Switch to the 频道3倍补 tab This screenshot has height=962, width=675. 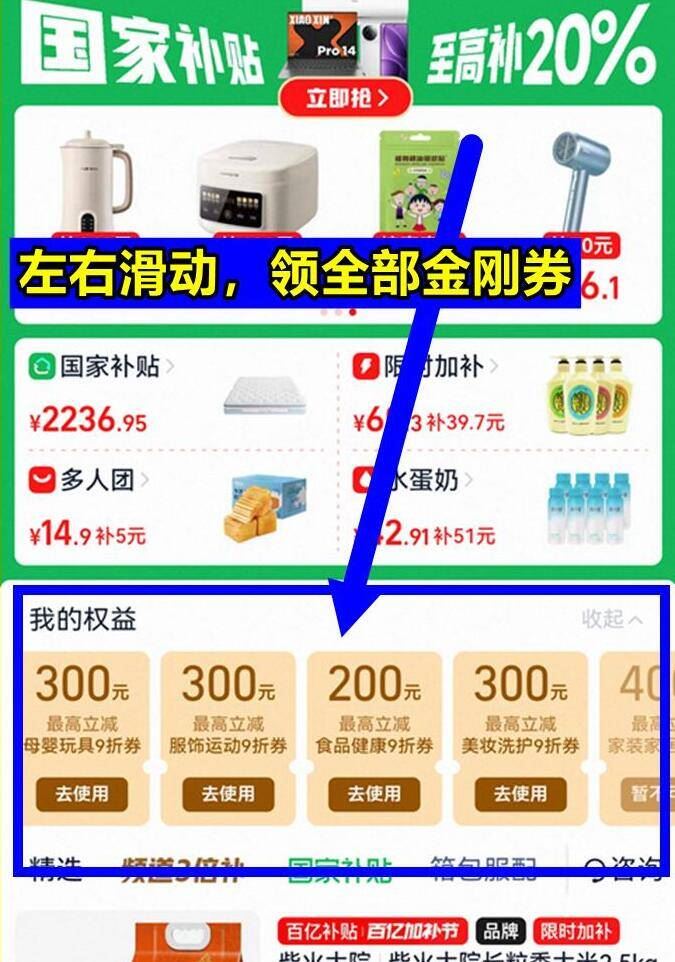[x=183, y=869]
